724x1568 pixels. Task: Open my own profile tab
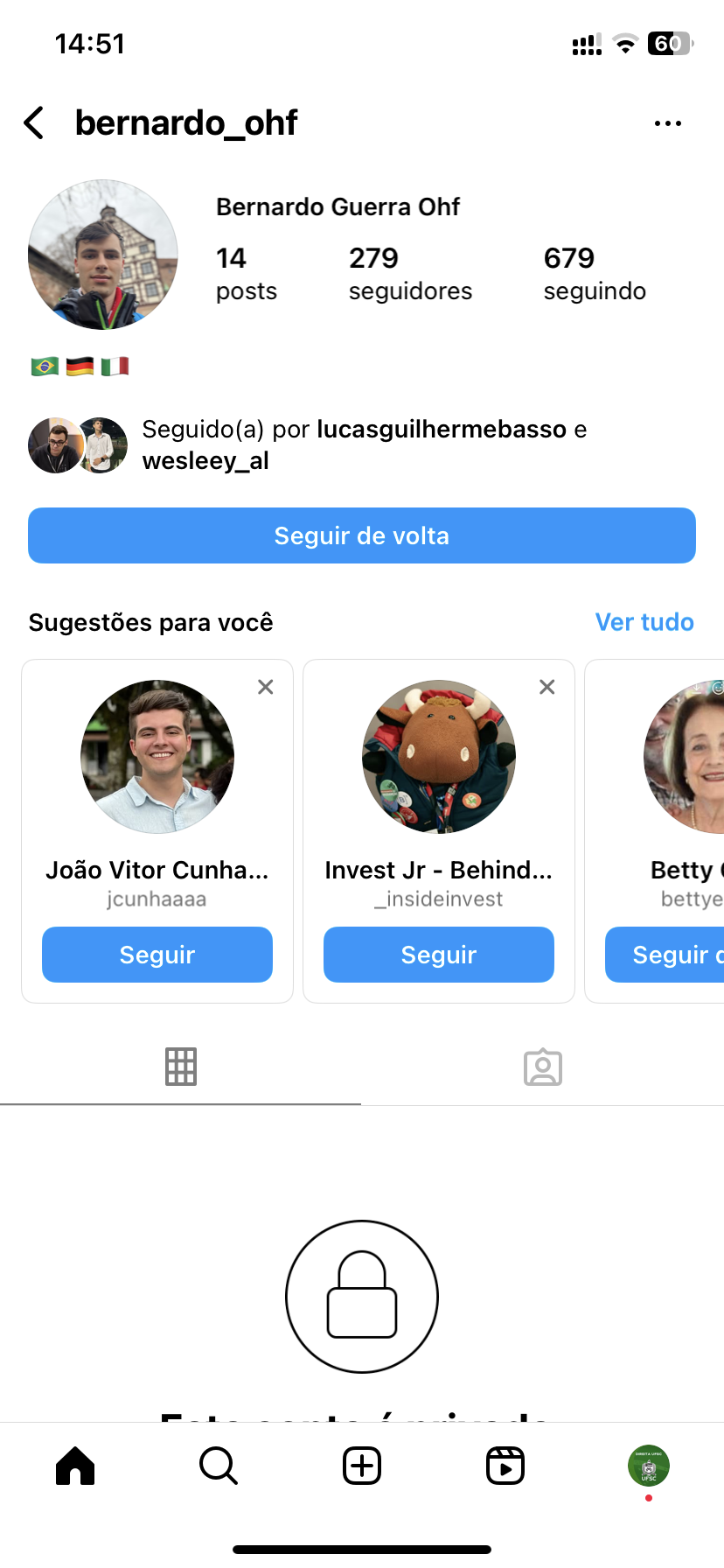(x=649, y=1466)
